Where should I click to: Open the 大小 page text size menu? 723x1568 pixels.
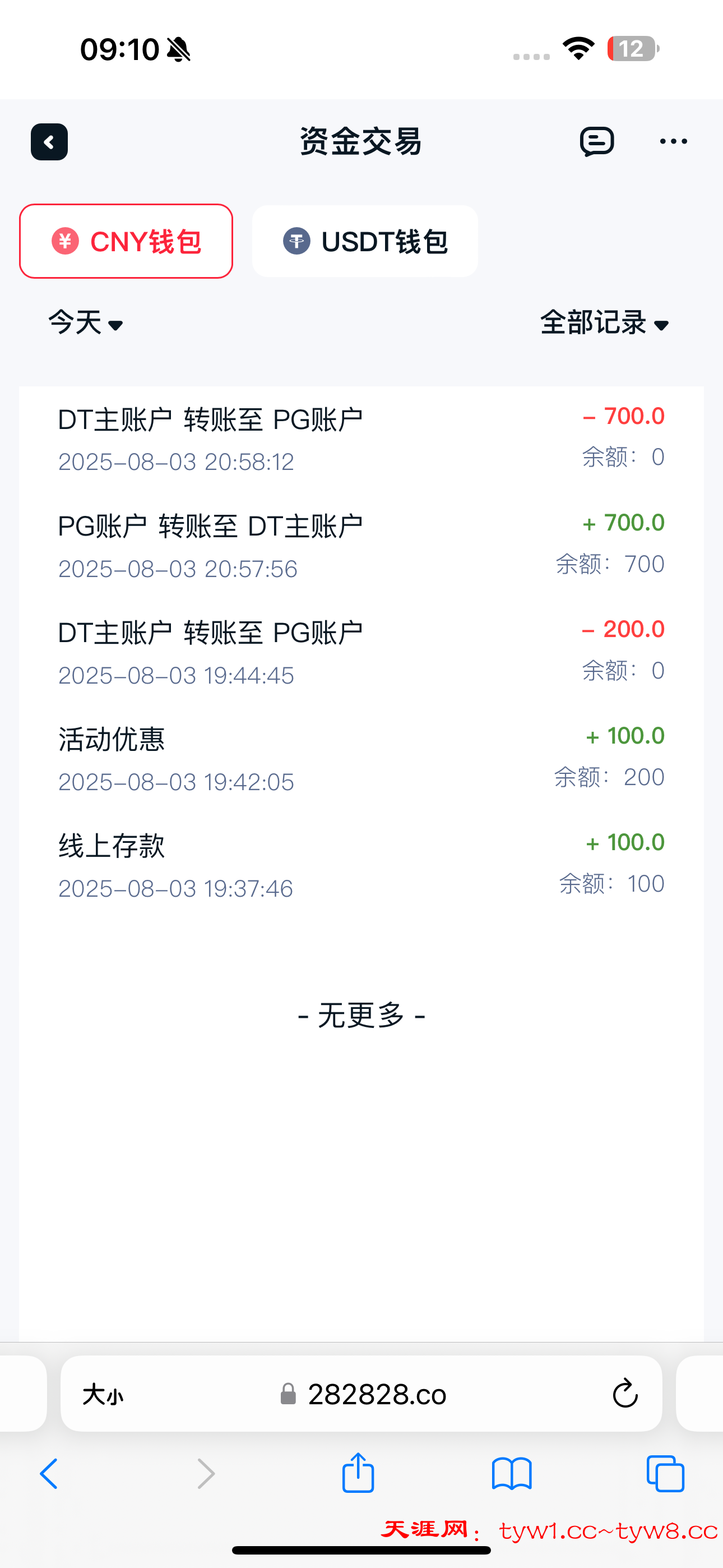[103, 1394]
